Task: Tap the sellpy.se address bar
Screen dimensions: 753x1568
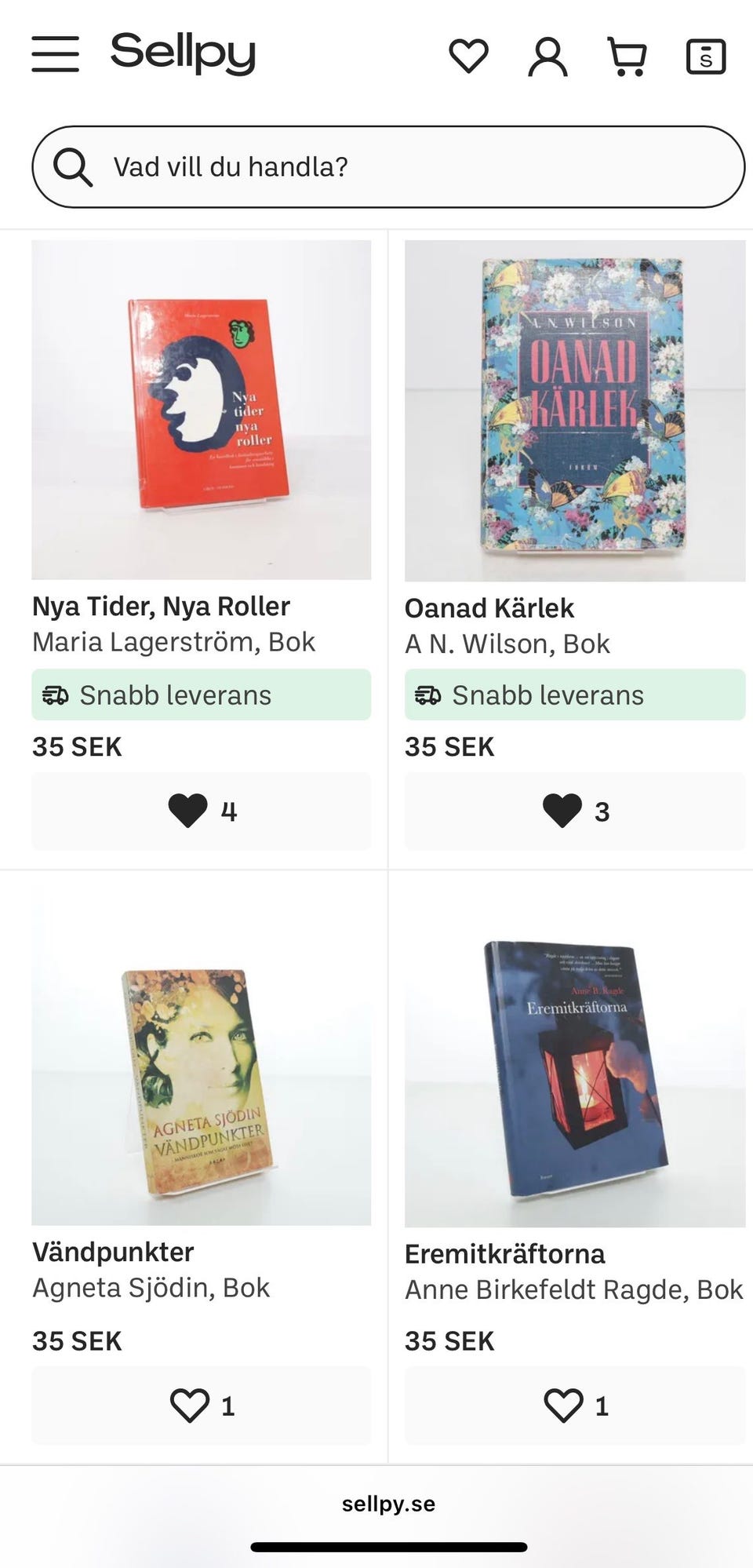Action: click(388, 1504)
